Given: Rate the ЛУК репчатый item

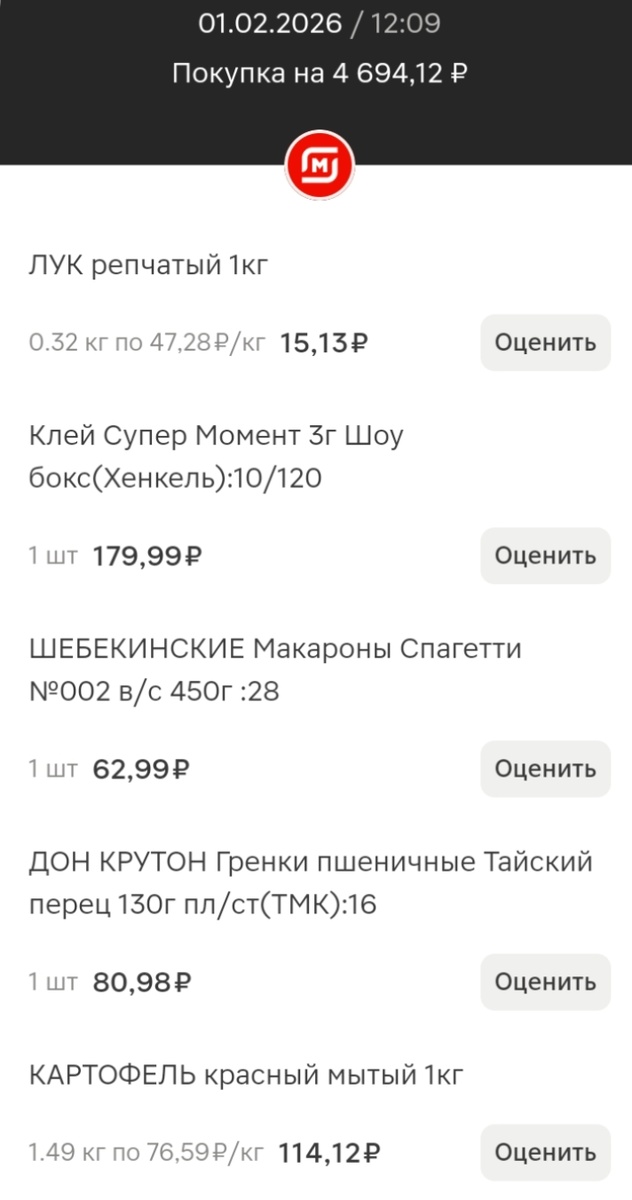Looking at the screenshot, I should point(545,343).
